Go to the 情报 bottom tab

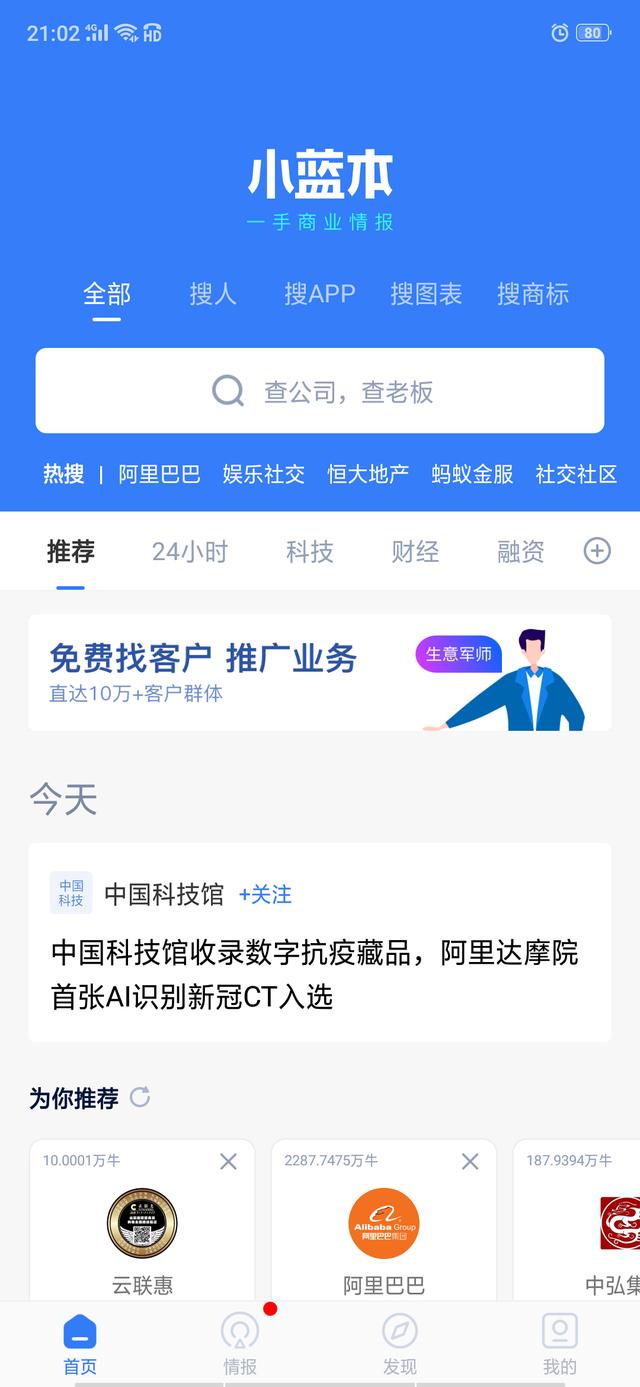[240, 1344]
